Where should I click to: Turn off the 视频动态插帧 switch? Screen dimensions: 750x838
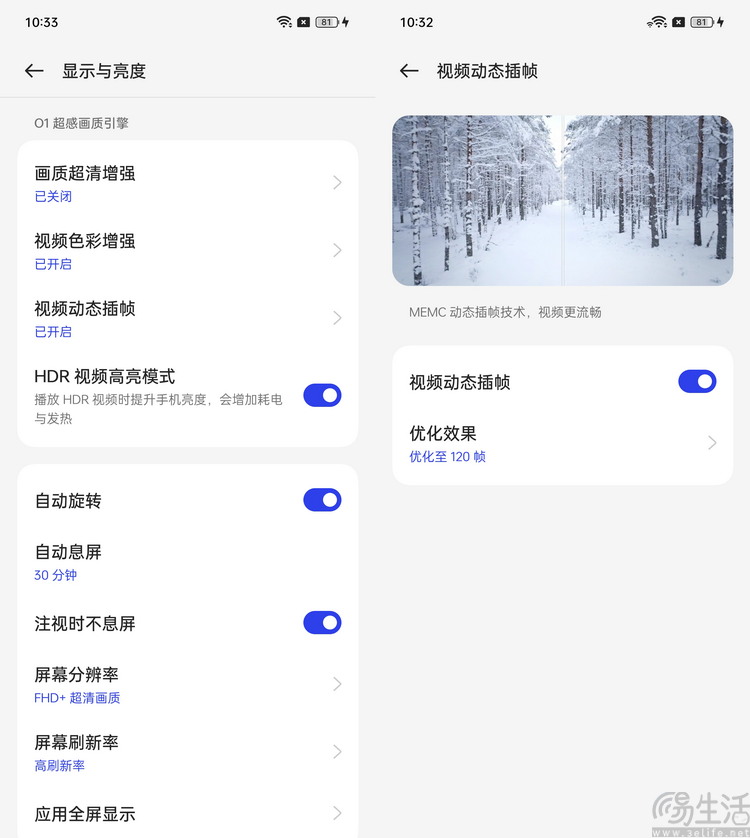pos(697,381)
